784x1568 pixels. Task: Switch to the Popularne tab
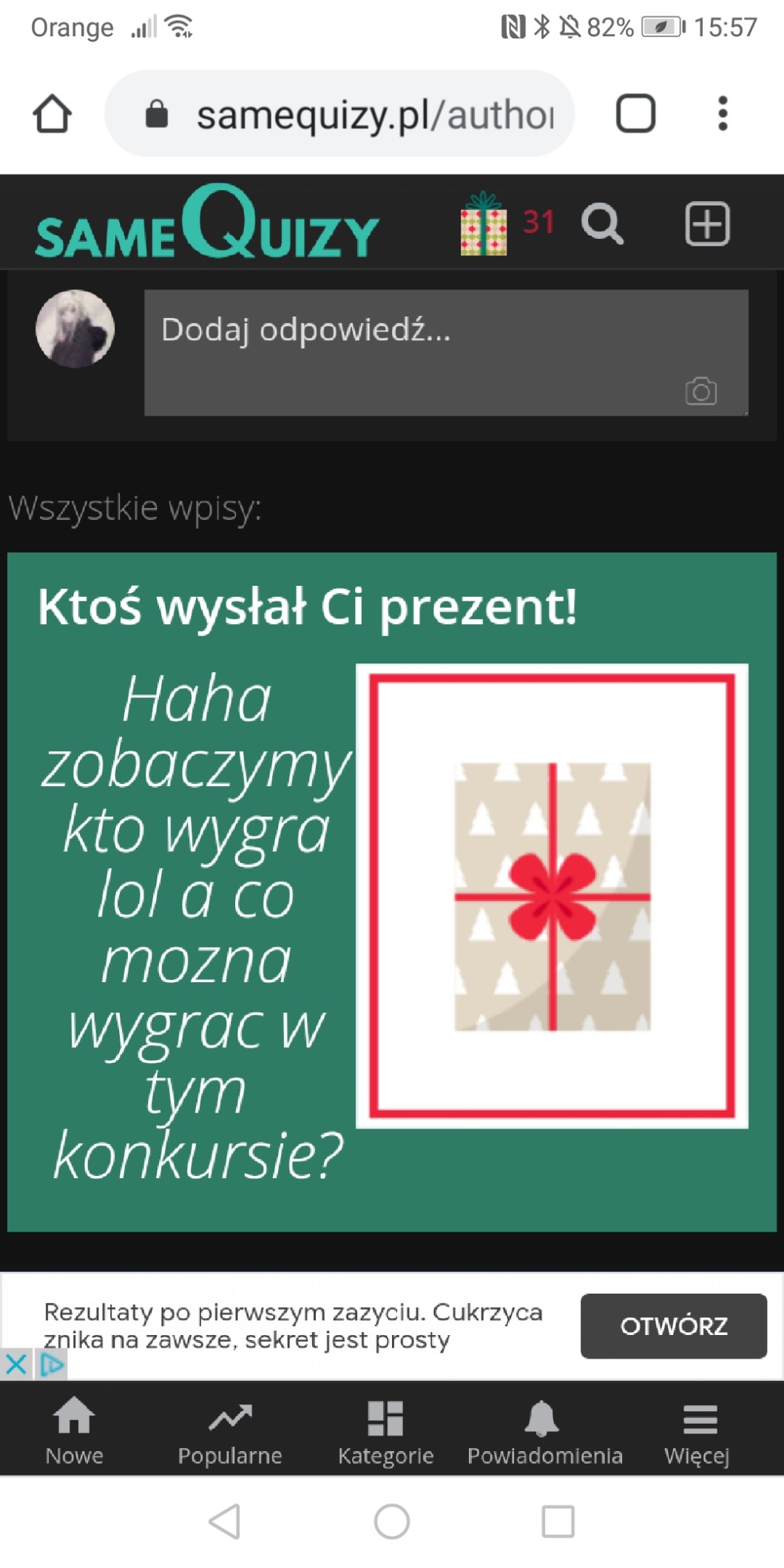point(230,1430)
